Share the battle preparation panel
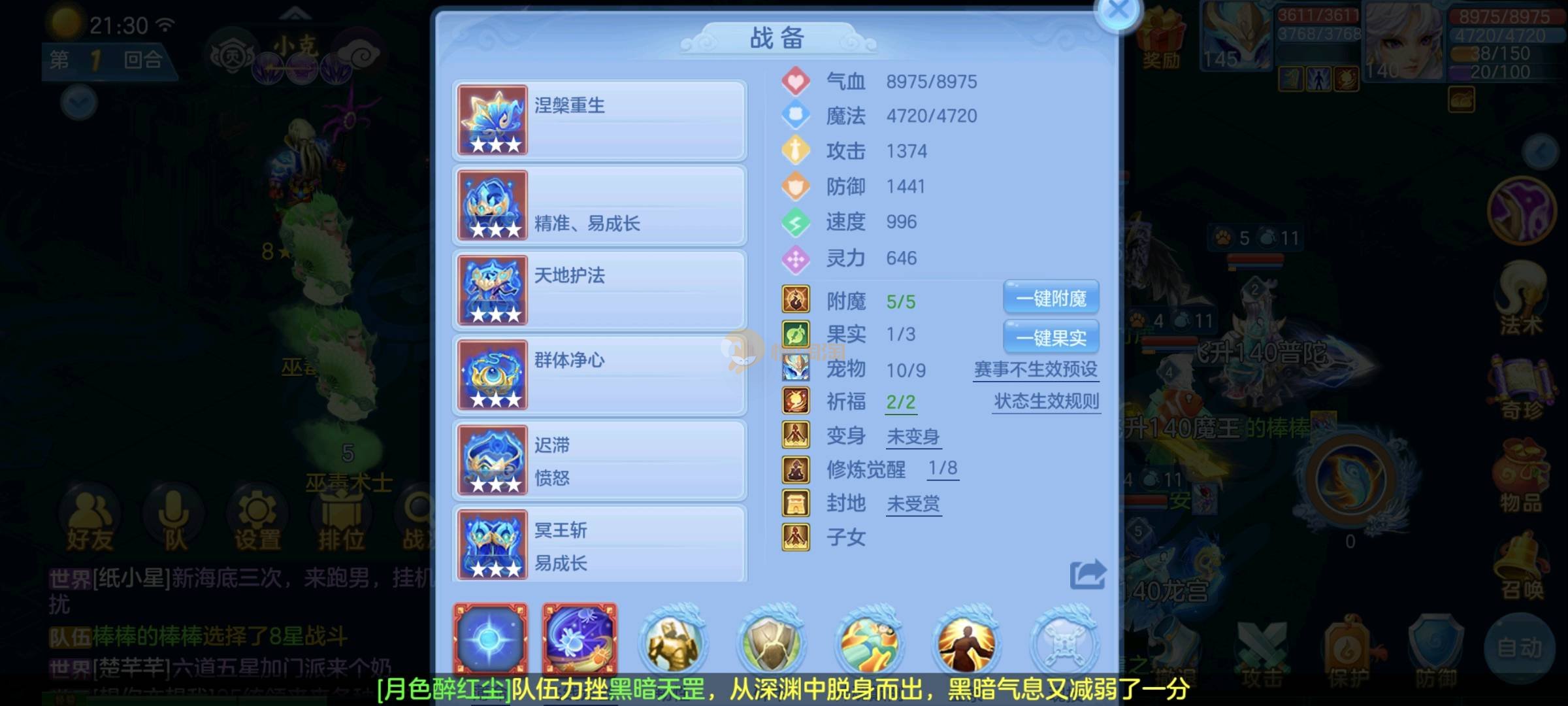1568x706 pixels. 1087,575
